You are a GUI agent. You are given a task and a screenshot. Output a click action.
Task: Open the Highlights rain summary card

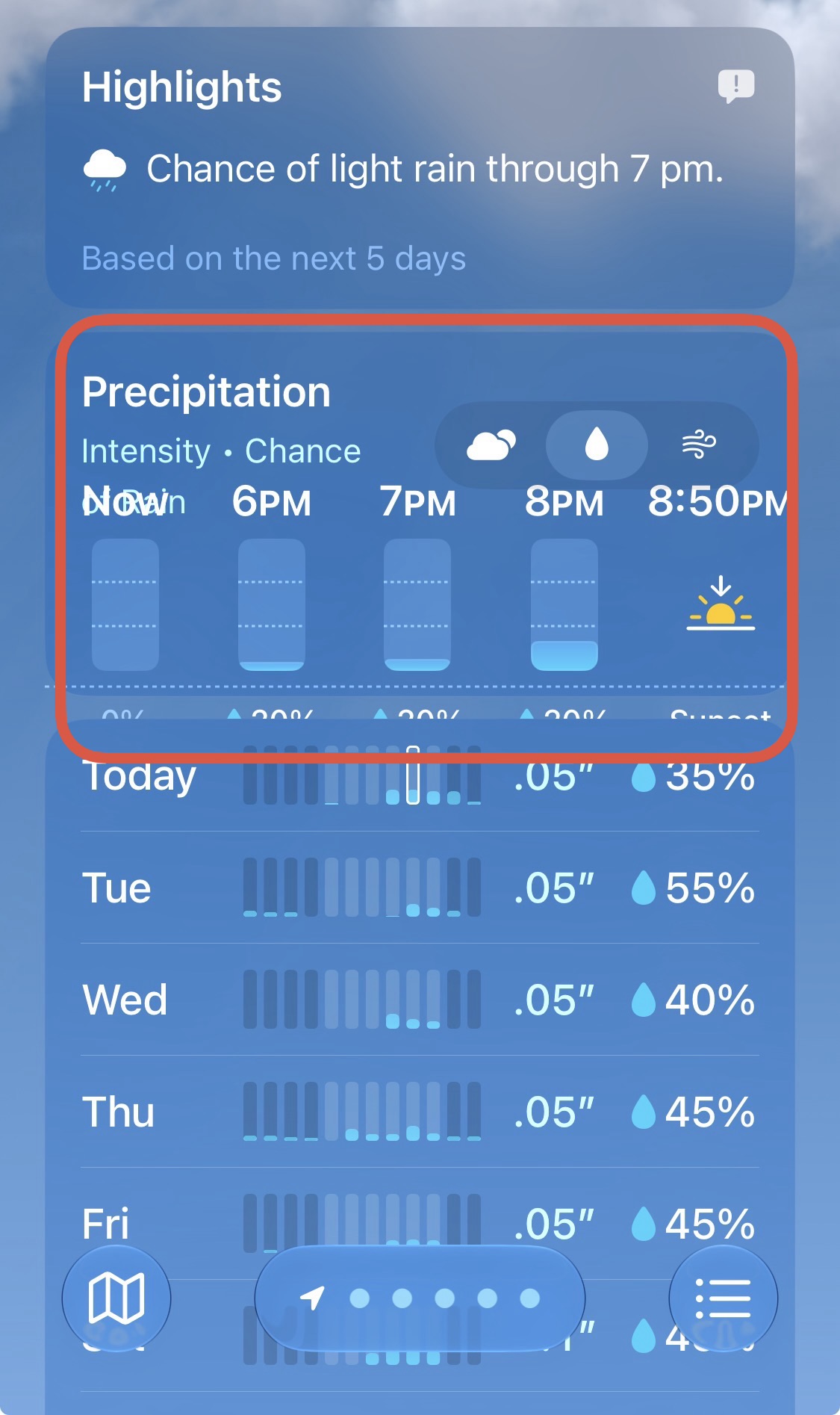click(x=420, y=168)
